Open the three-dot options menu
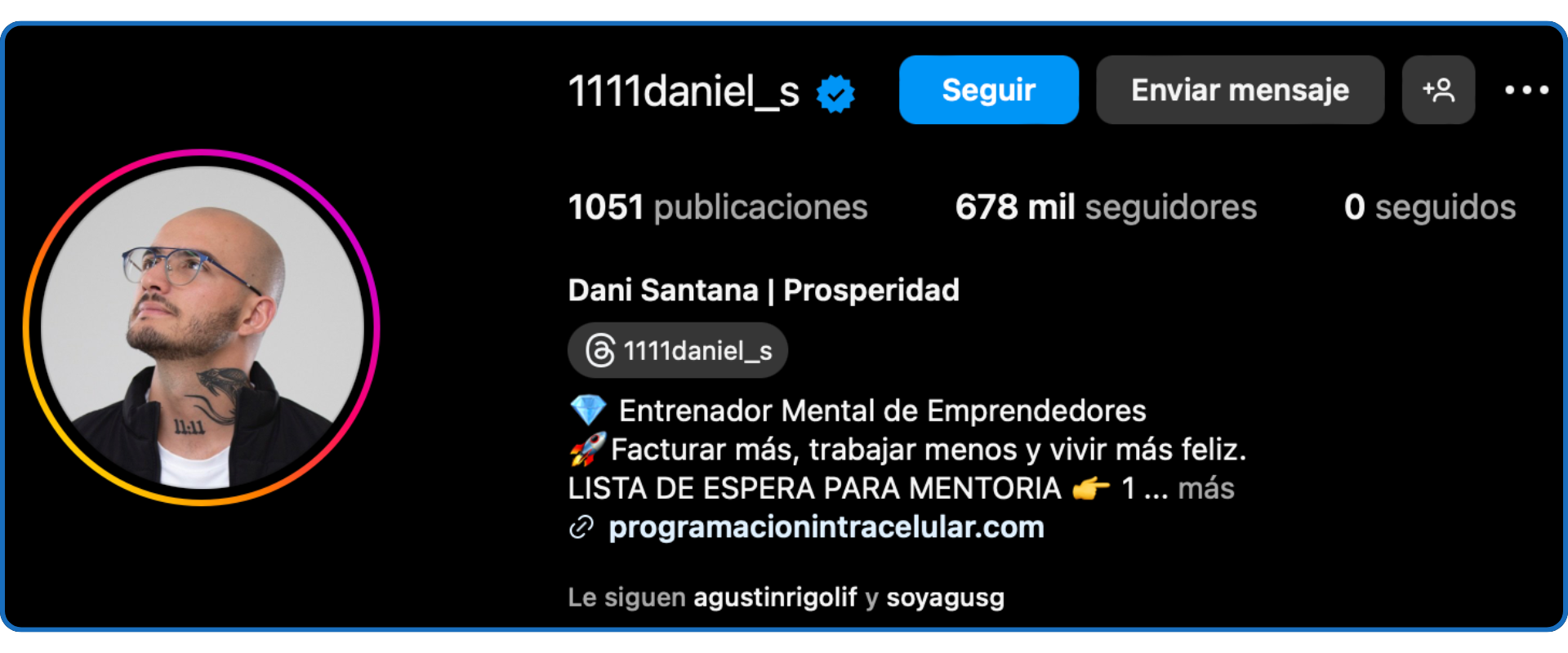1568x653 pixels. (1526, 90)
